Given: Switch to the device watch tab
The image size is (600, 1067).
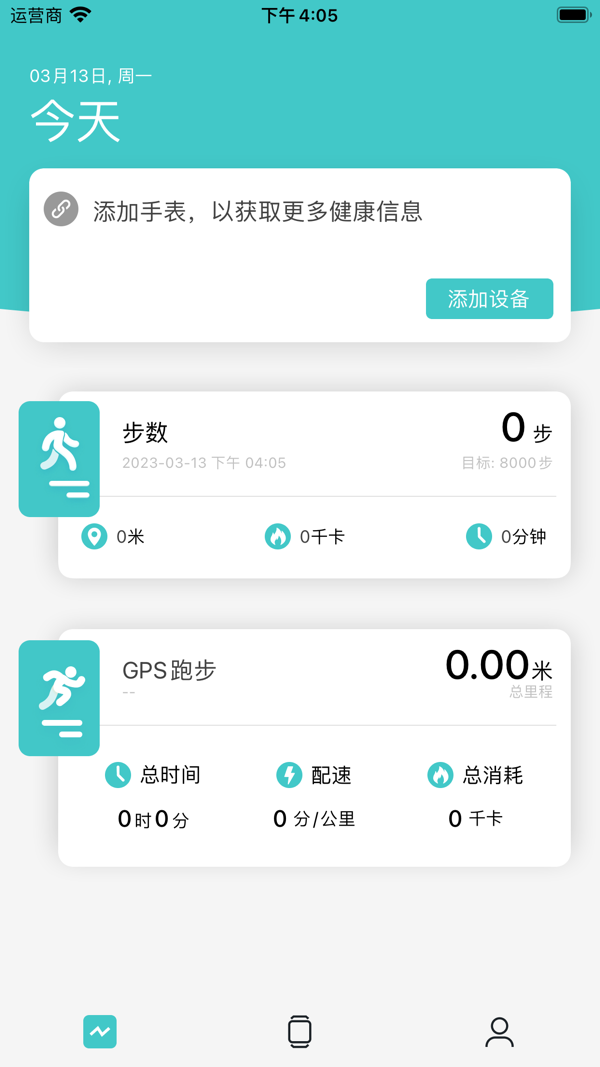Looking at the screenshot, I should [299, 1031].
